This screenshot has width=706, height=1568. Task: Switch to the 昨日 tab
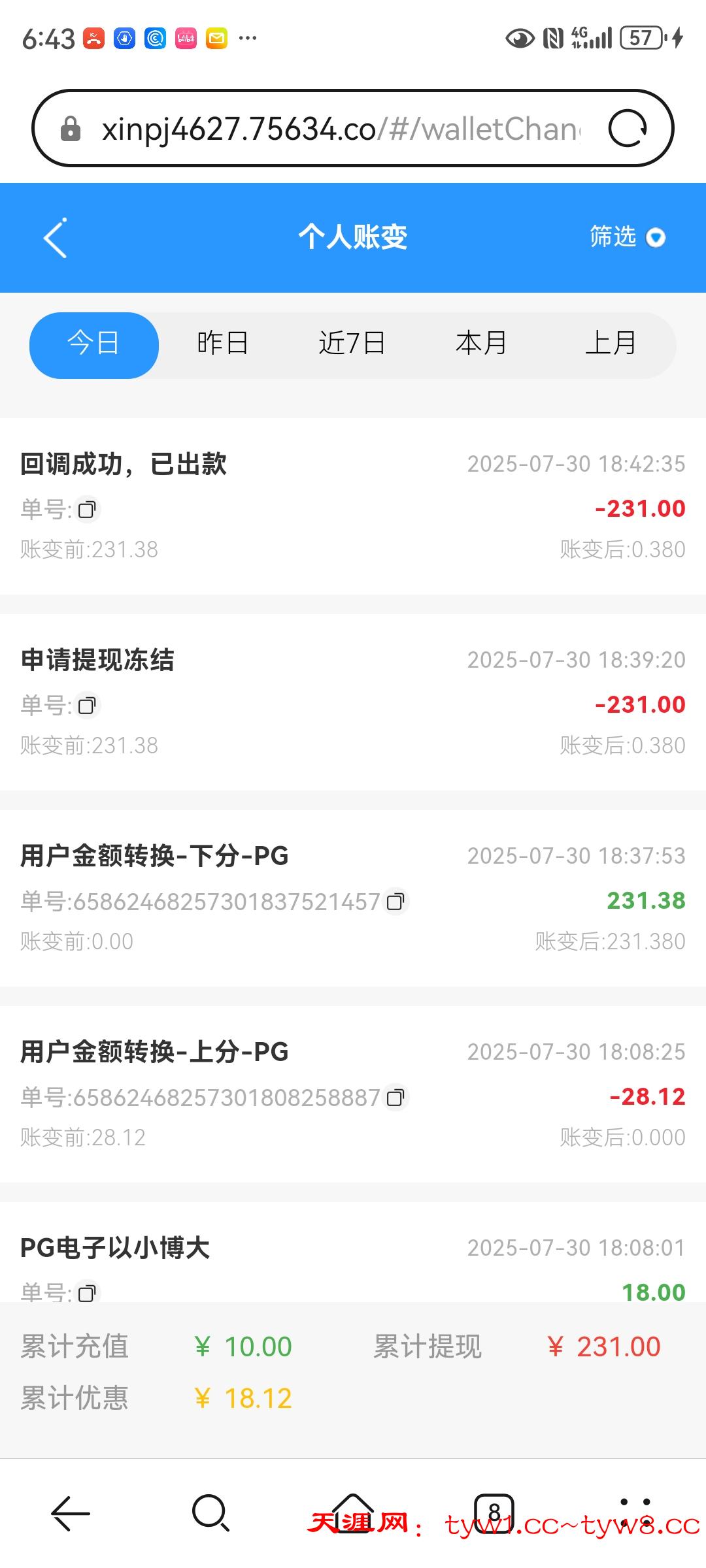223,344
